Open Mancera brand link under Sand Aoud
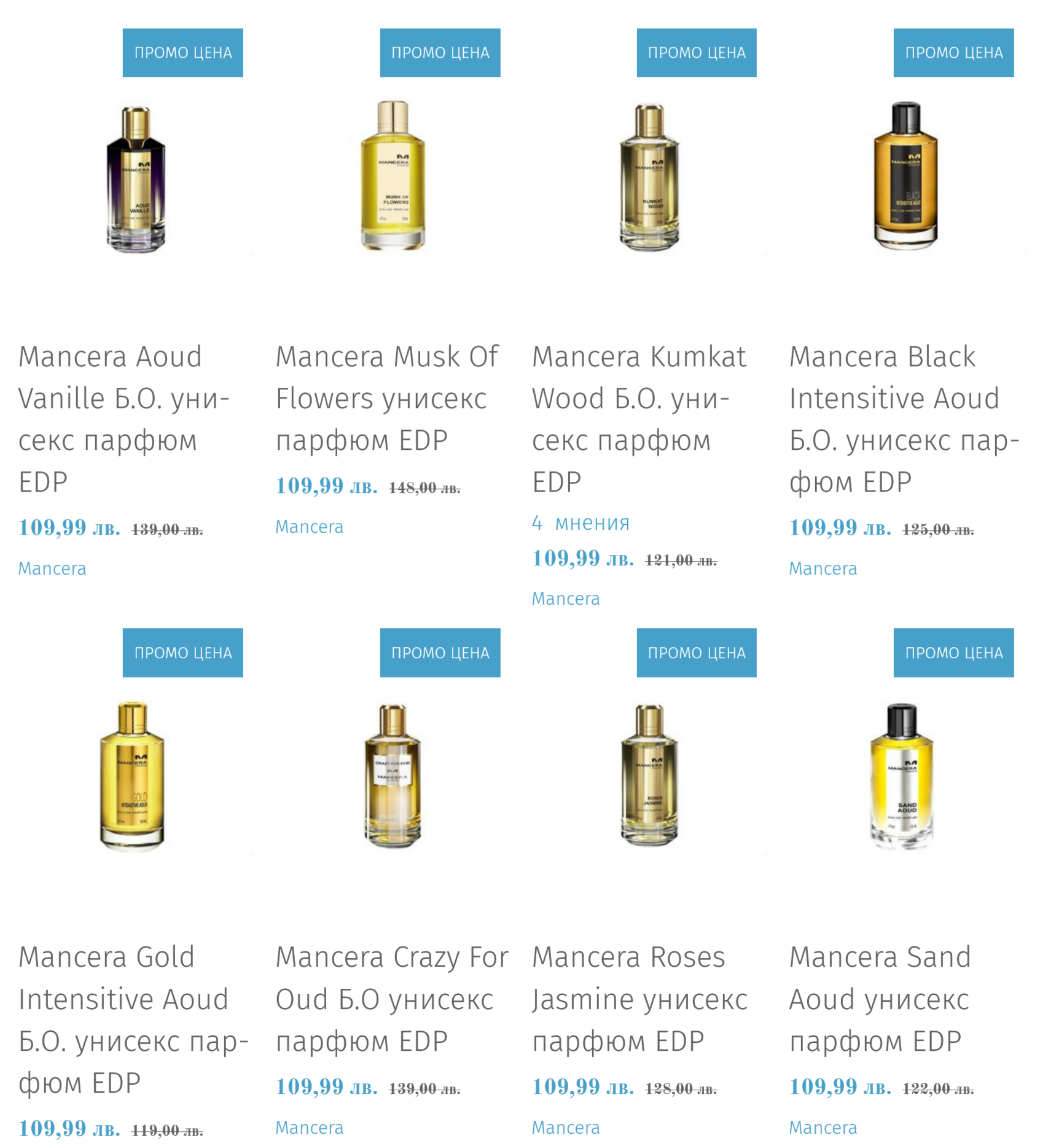This screenshot has width=1048, height=1148. click(823, 1128)
